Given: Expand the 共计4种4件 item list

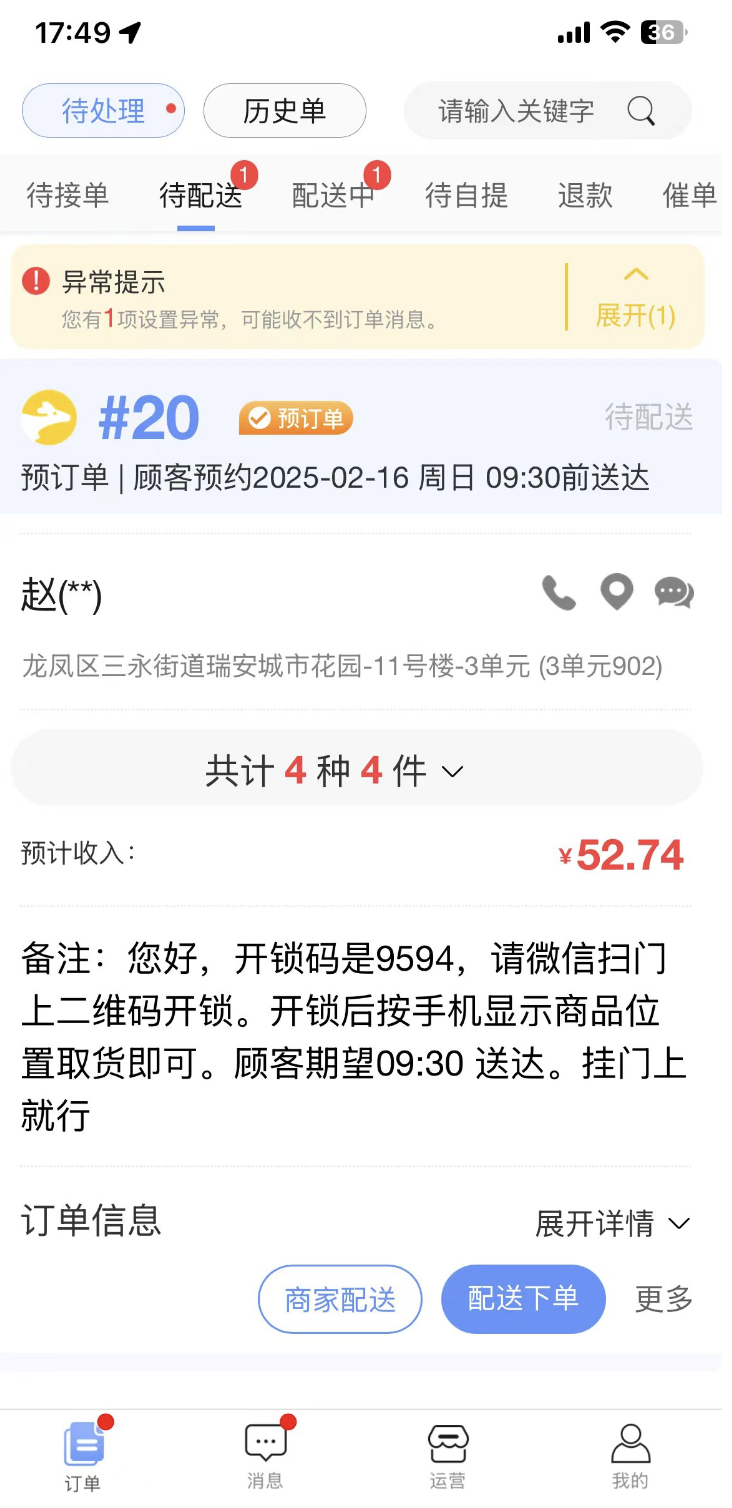Looking at the screenshot, I should pos(356,771).
